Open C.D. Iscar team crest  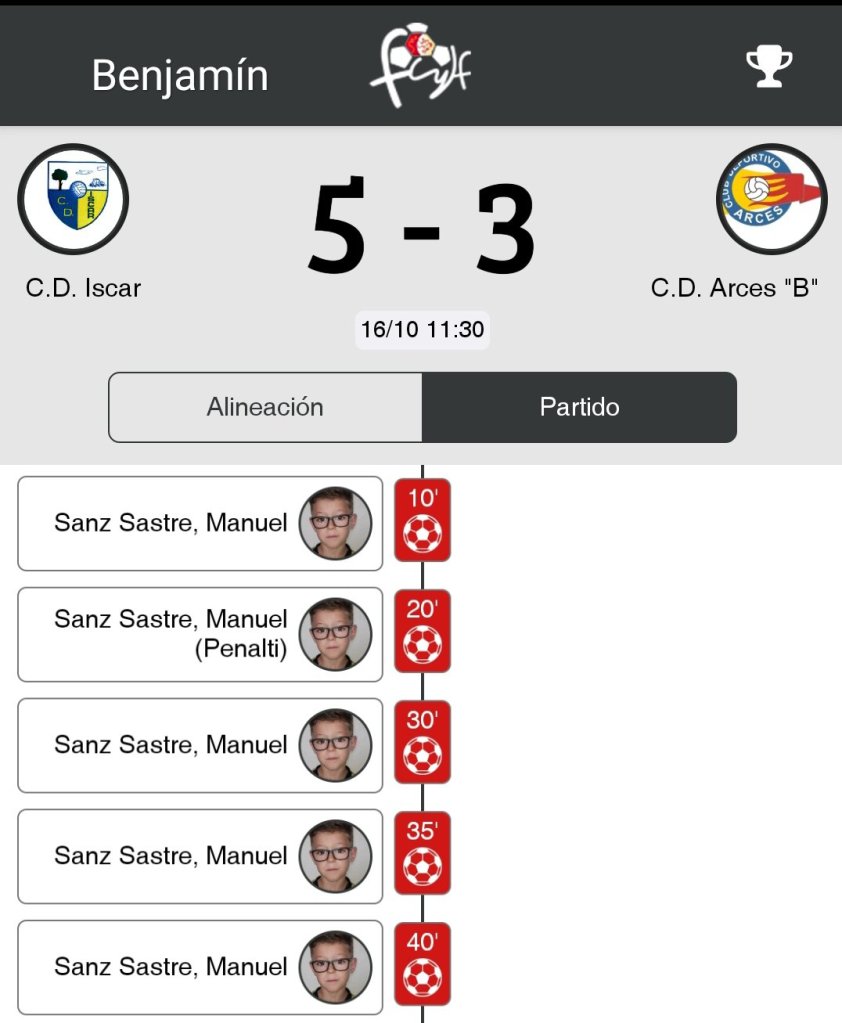coord(73,199)
